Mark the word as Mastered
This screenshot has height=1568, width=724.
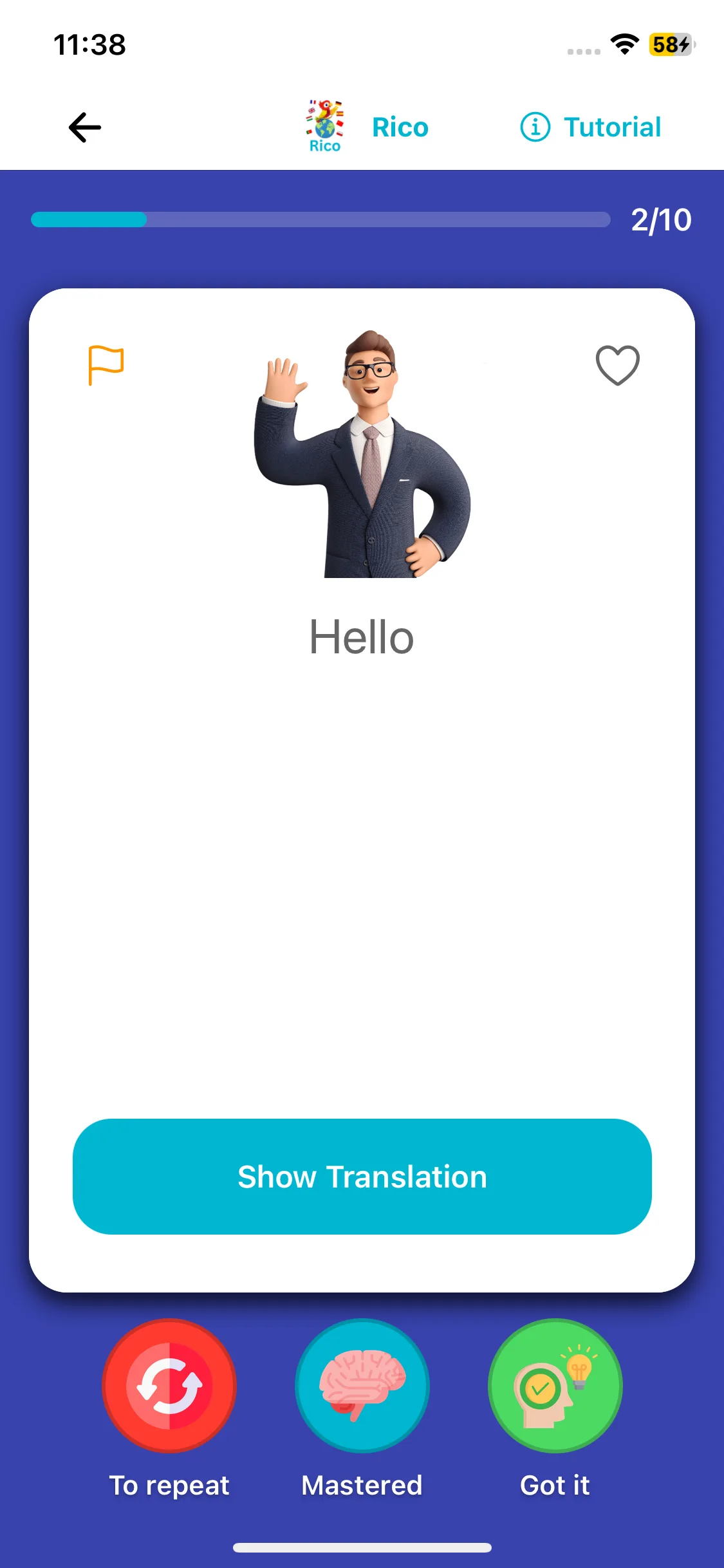pyautogui.click(x=362, y=1385)
